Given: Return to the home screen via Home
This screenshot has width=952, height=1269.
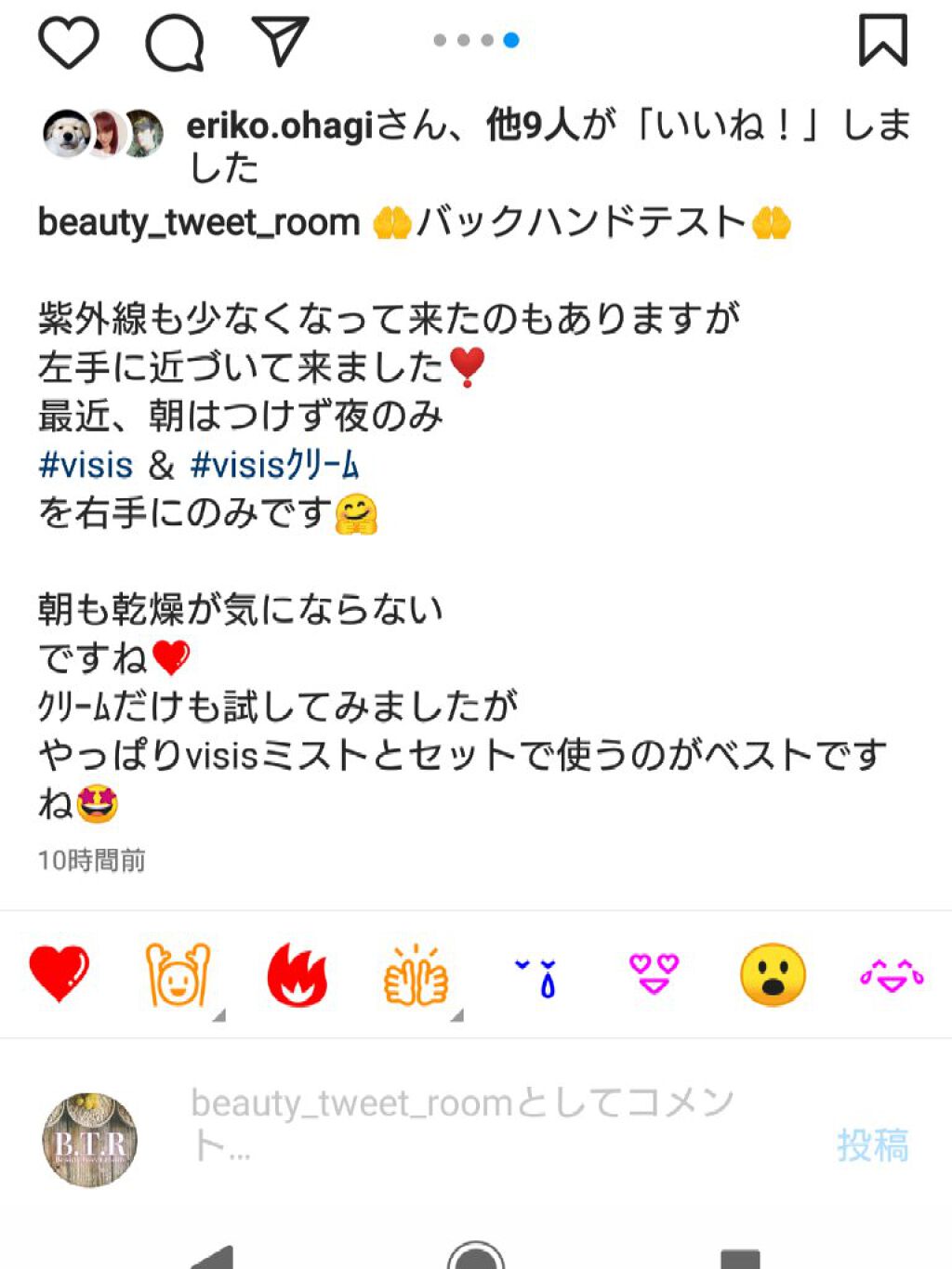Looking at the screenshot, I should point(476,1257).
